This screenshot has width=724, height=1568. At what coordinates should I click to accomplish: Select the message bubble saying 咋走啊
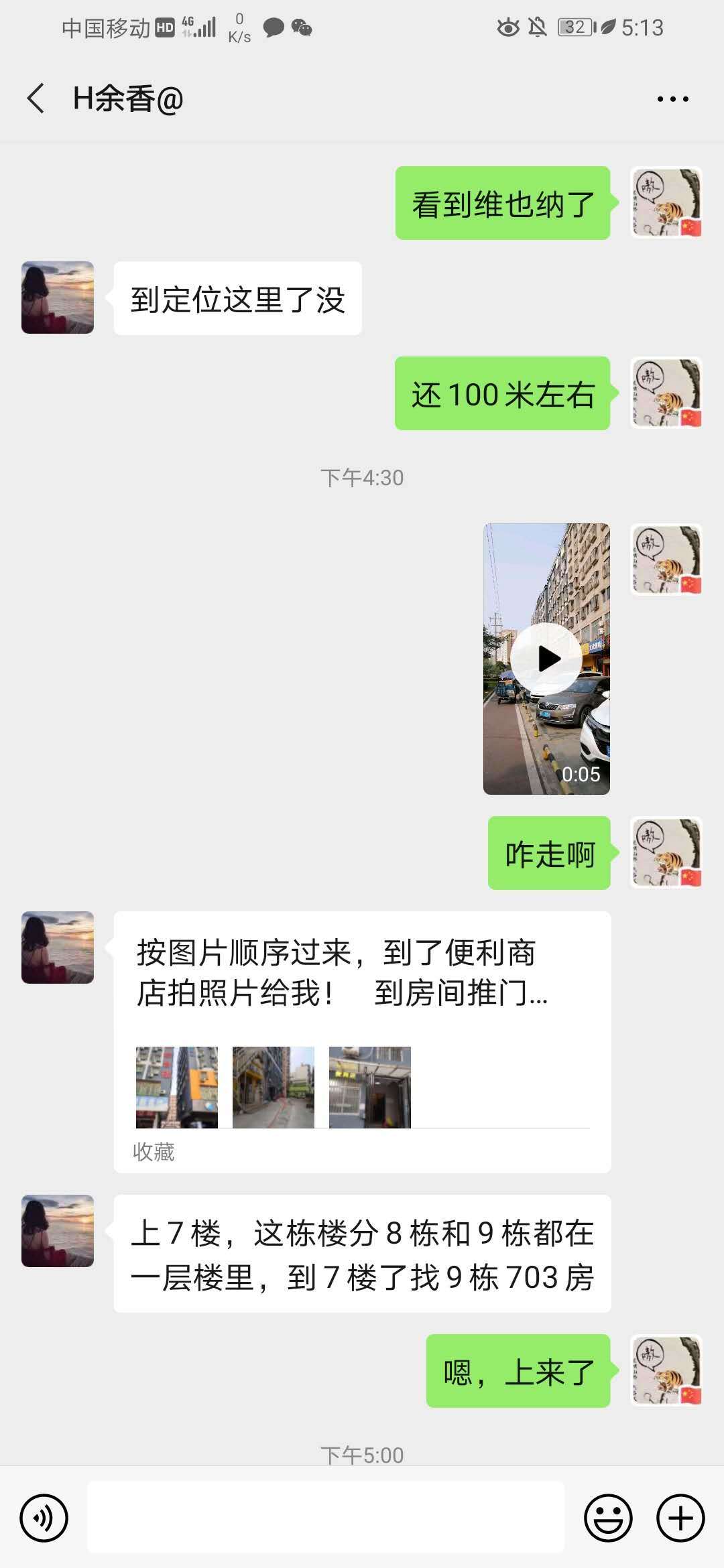(548, 854)
